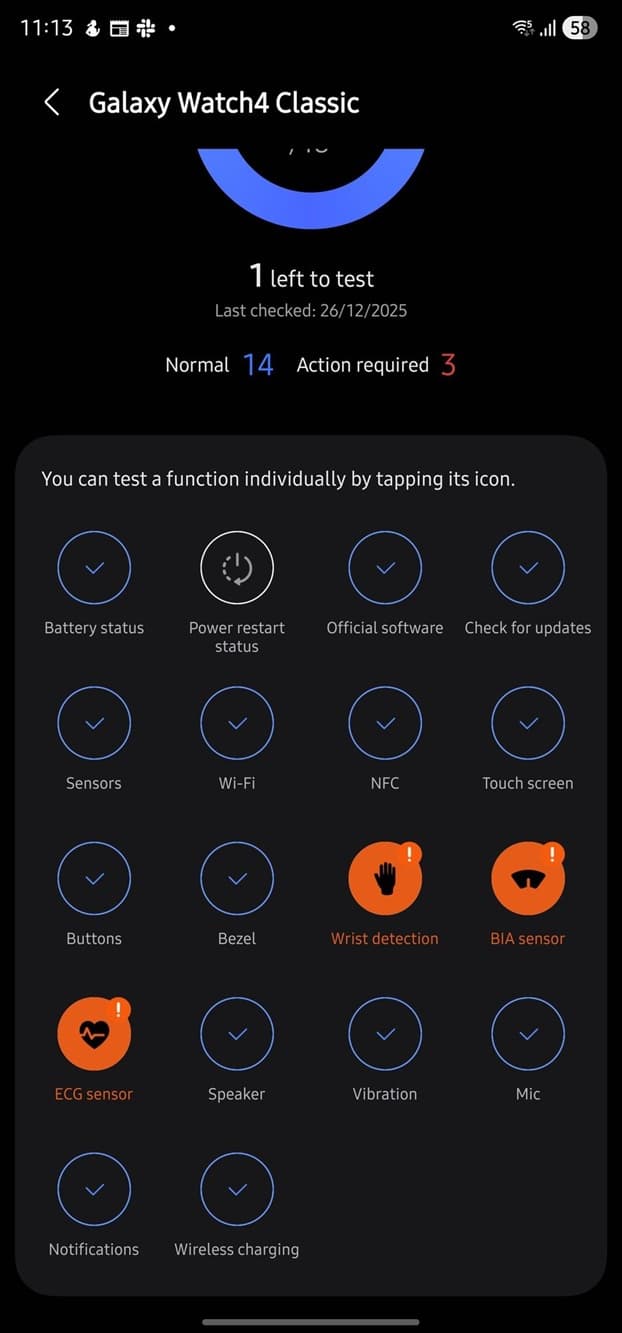Check the Notifications test
Viewport: 622px width, 1333px height.
[94, 1189]
